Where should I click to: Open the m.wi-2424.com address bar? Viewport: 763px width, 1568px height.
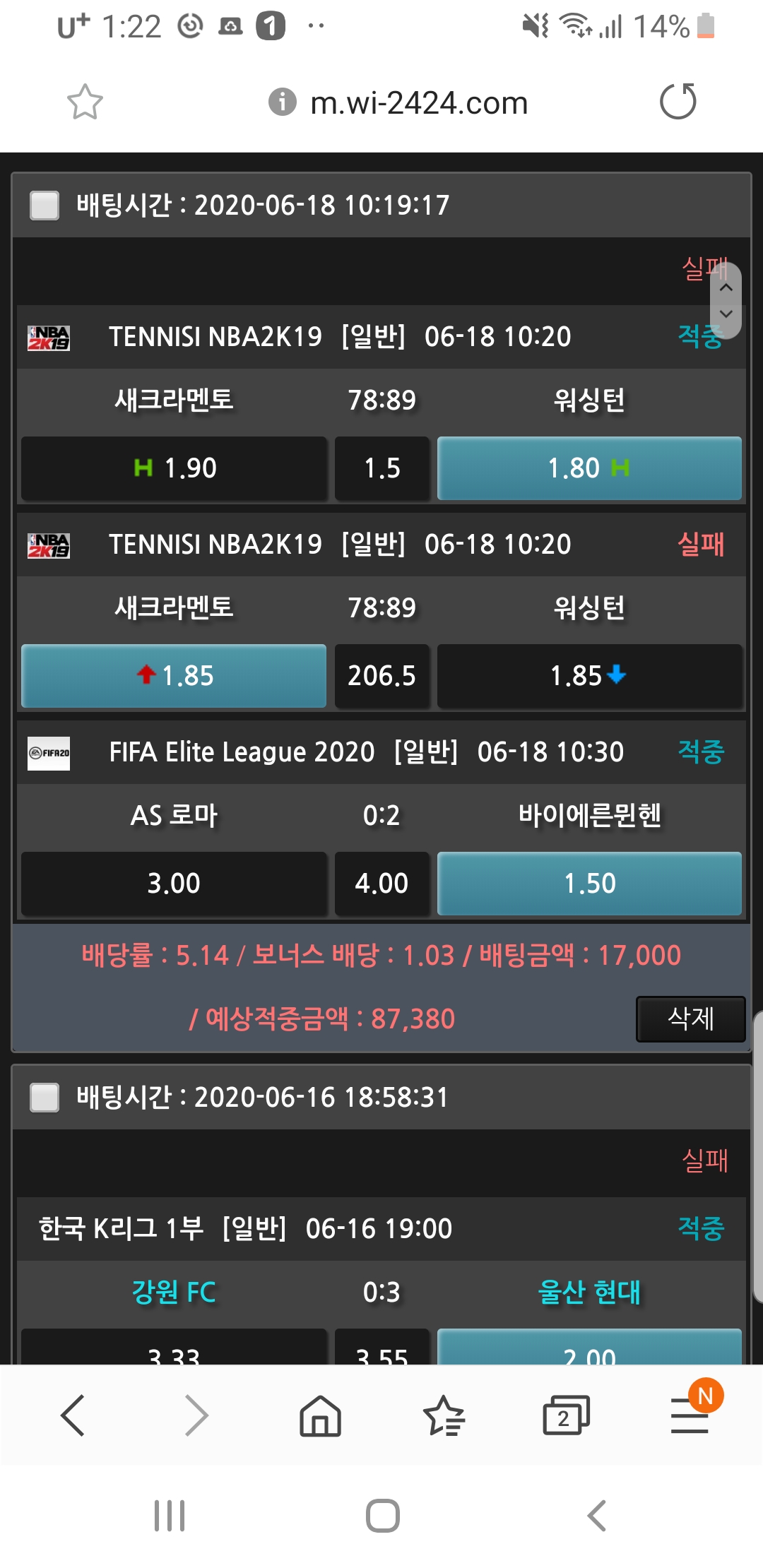pyautogui.click(x=418, y=103)
